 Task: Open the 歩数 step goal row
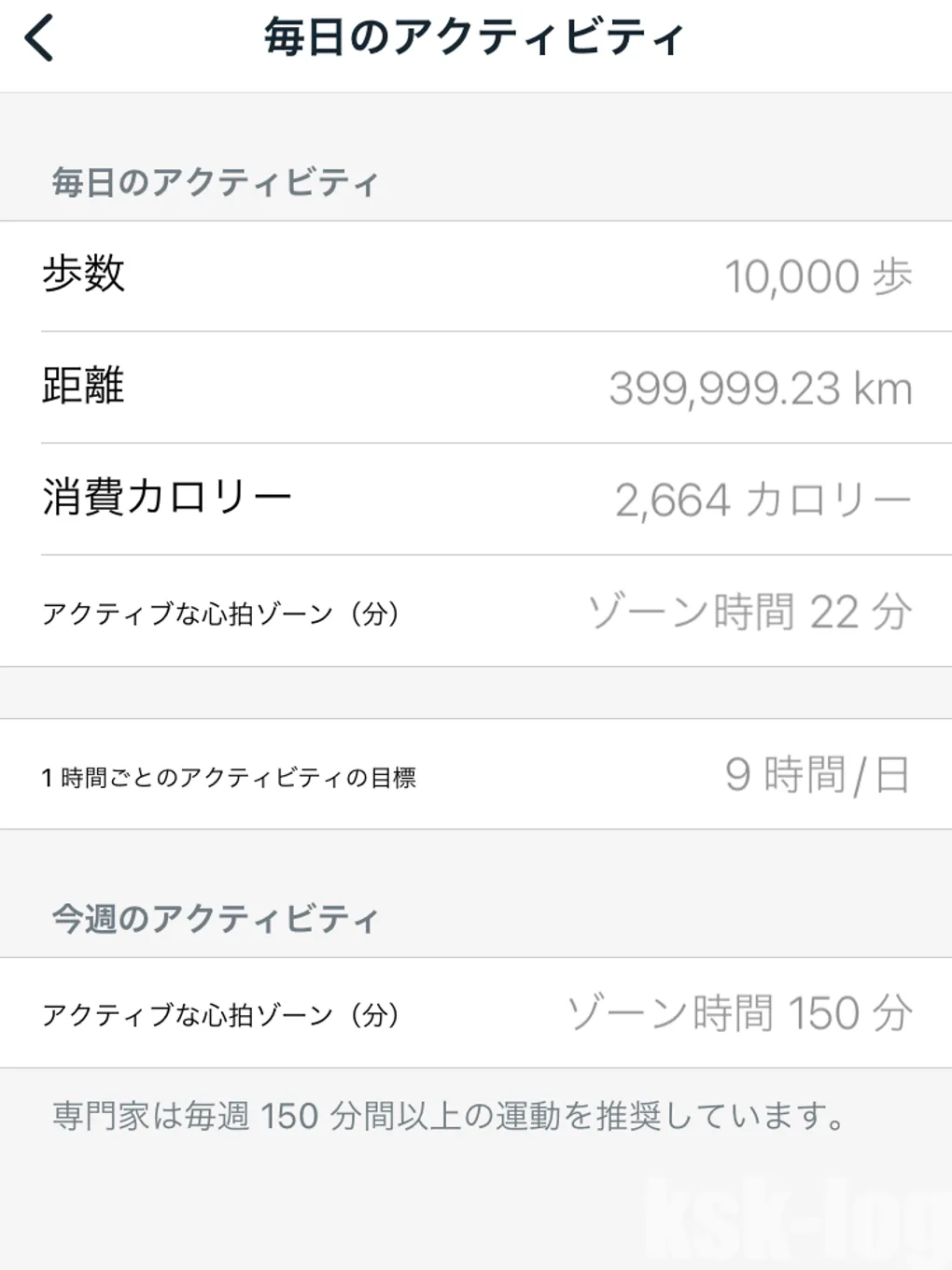(x=476, y=275)
